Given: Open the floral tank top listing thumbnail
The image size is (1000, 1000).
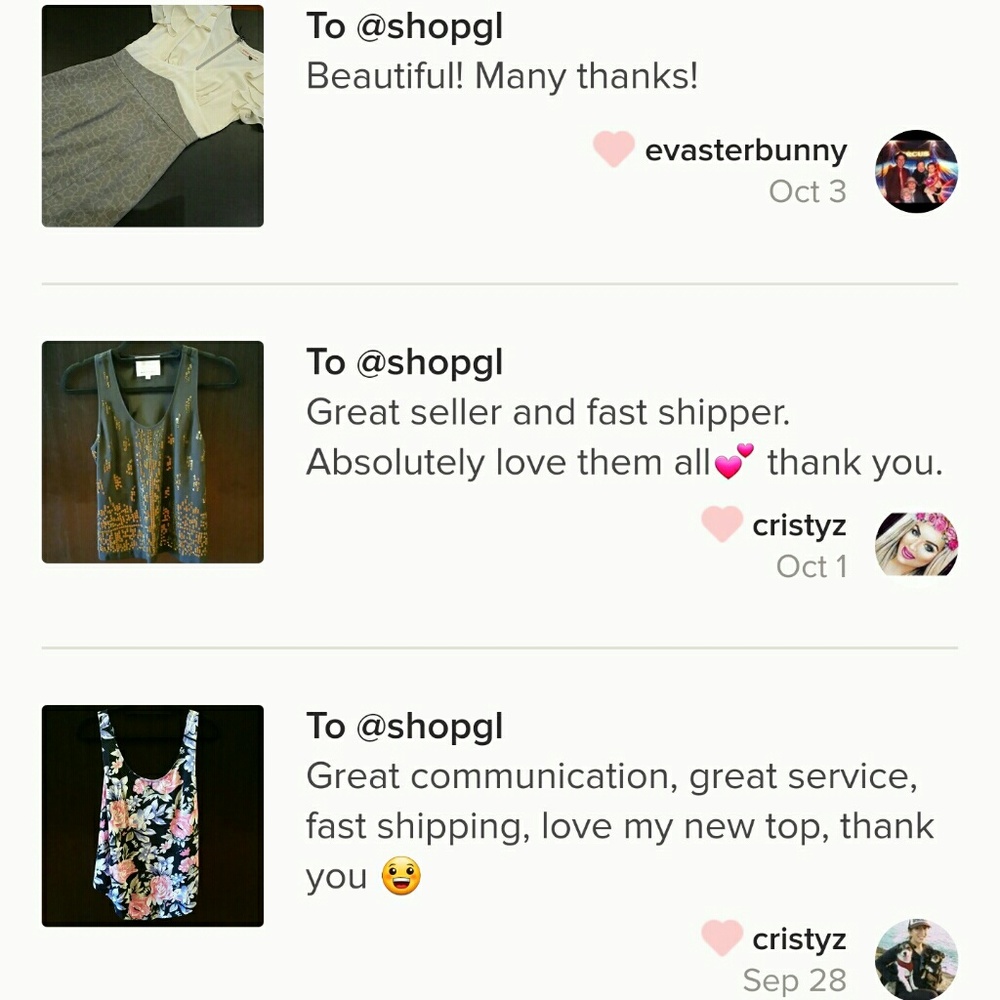Looking at the screenshot, I should pos(152,815).
